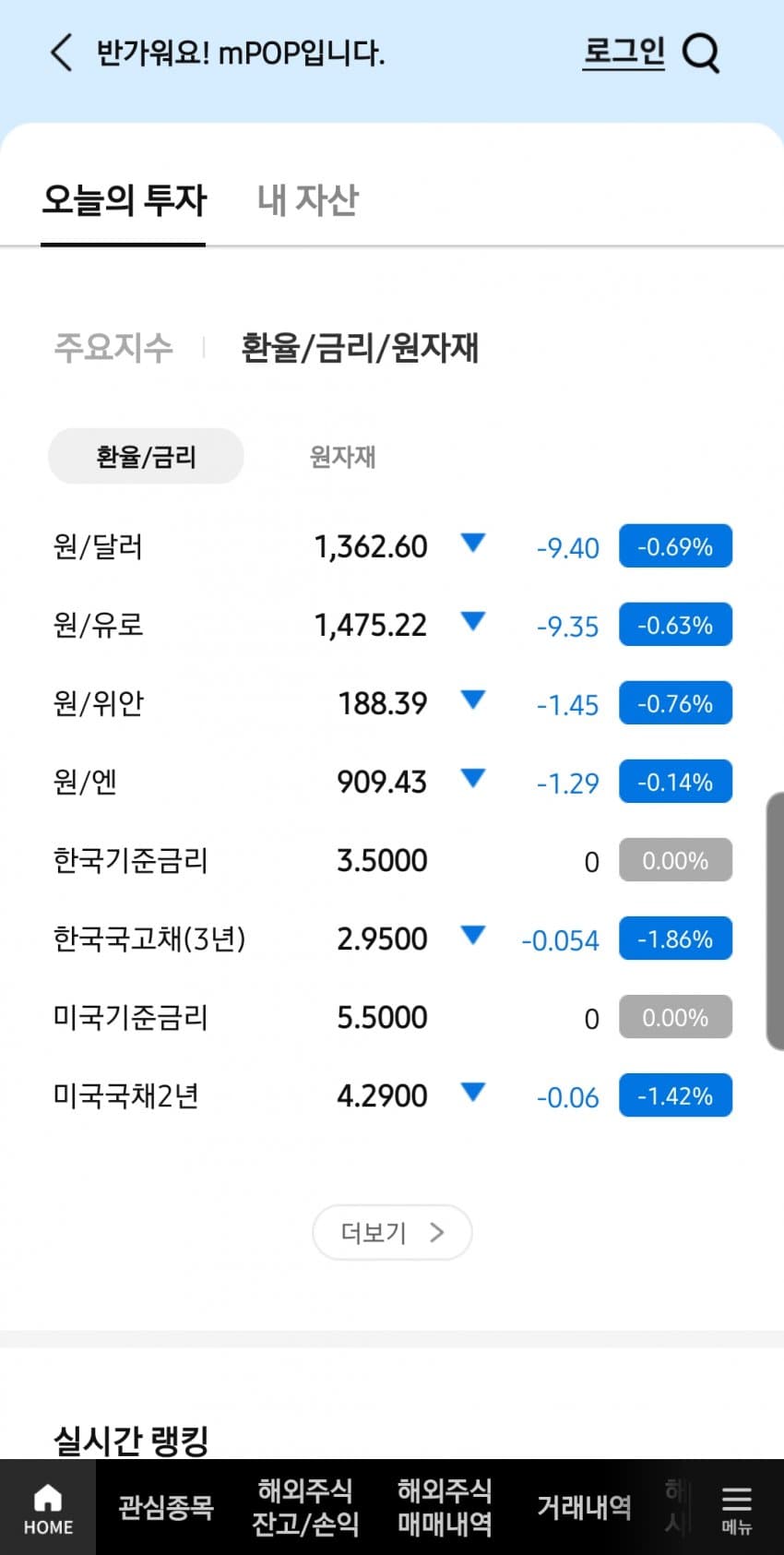Select the 환율/금리 chip
This screenshot has width=784, height=1555.
(x=146, y=456)
